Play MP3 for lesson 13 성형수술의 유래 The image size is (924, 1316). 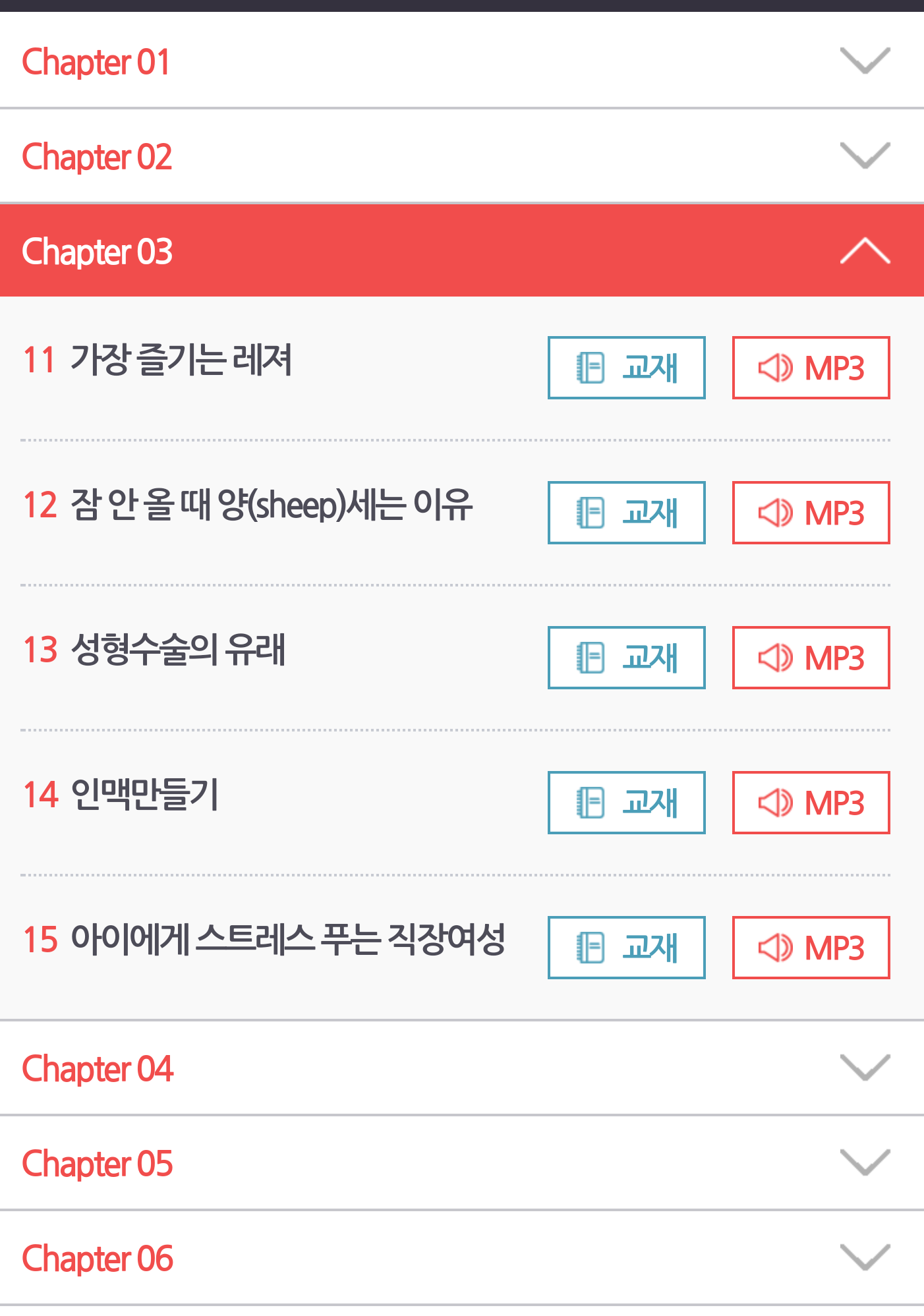pos(811,658)
